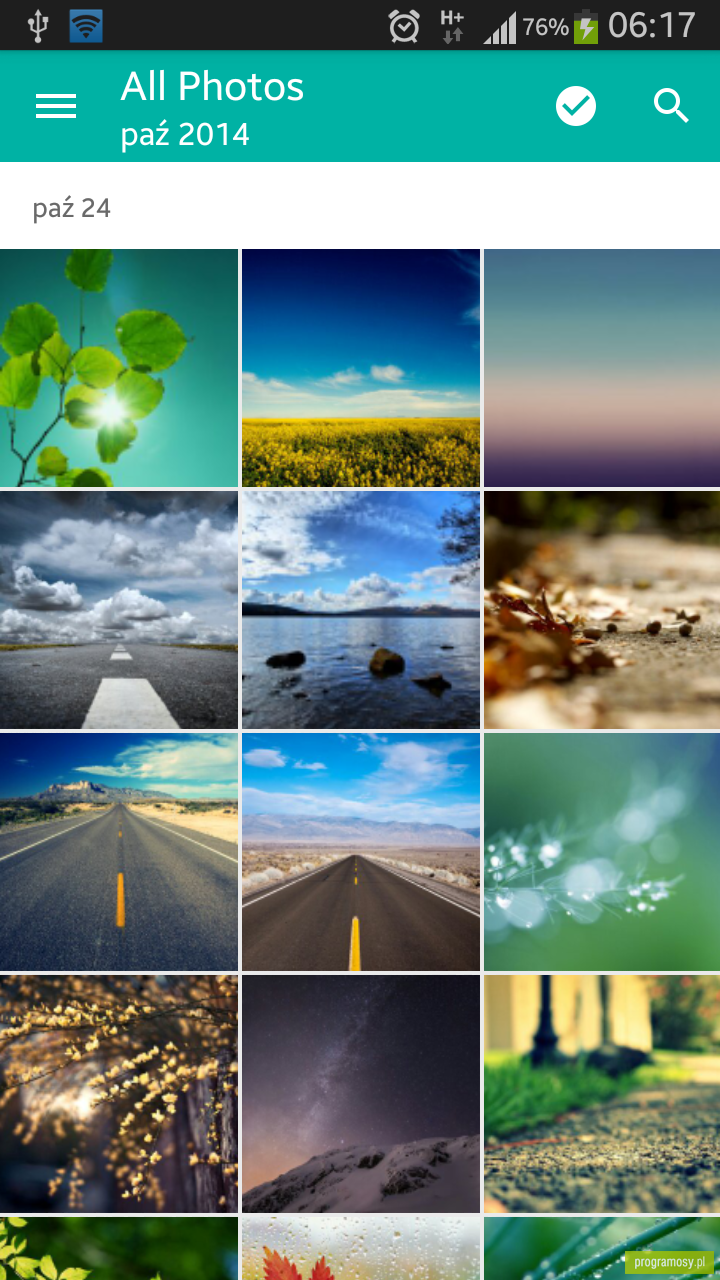The height and width of the screenshot is (1280, 720).
Task: Open photo search
Action: (x=671, y=106)
